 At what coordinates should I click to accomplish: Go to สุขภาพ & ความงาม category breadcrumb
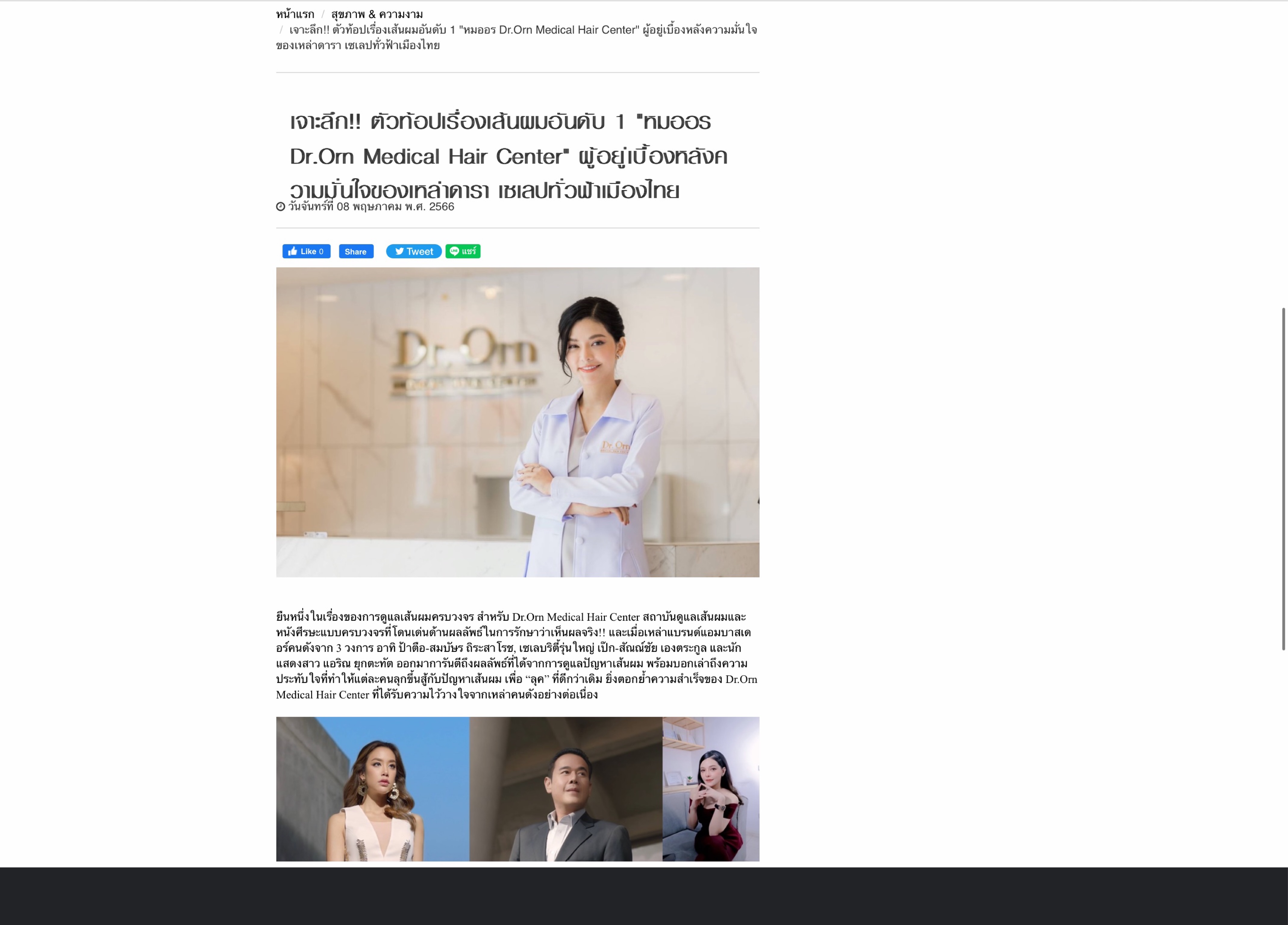377,14
